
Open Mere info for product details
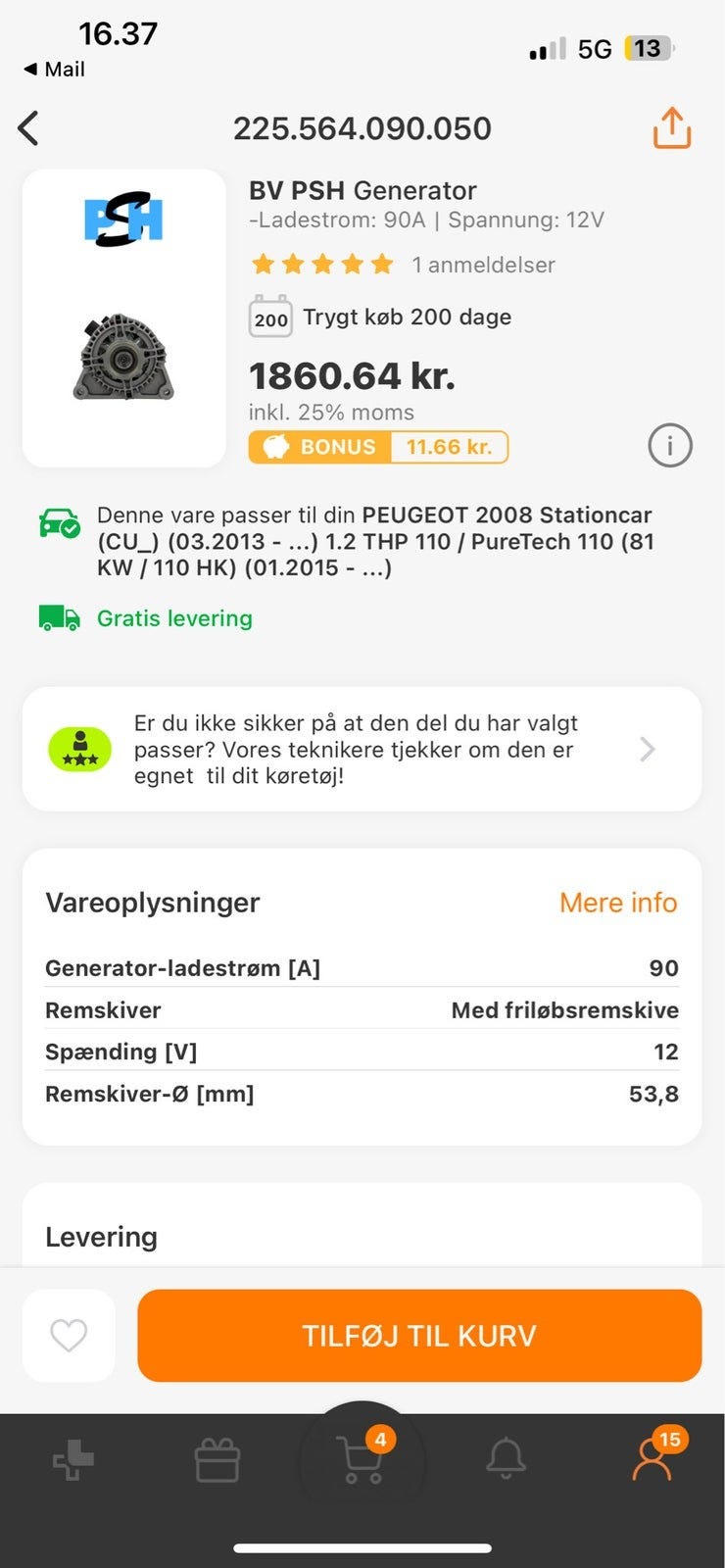pyautogui.click(x=617, y=903)
